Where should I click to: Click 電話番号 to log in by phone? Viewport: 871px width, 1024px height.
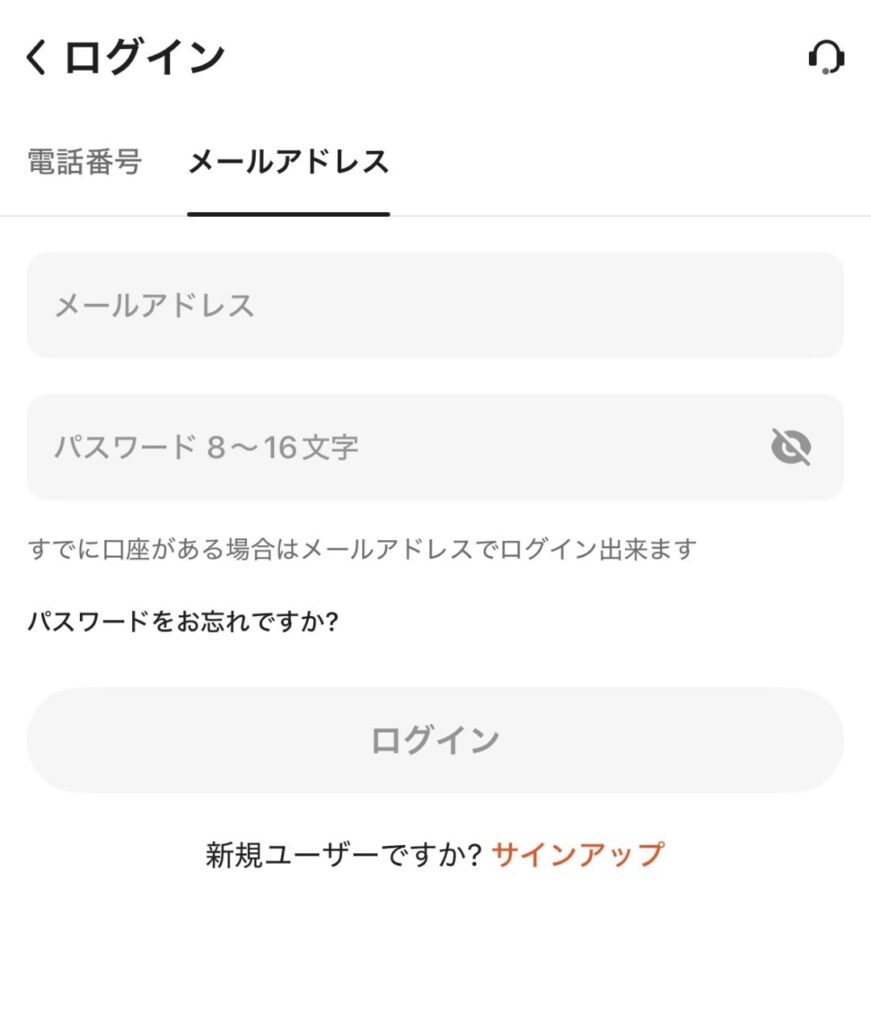click(x=85, y=160)
